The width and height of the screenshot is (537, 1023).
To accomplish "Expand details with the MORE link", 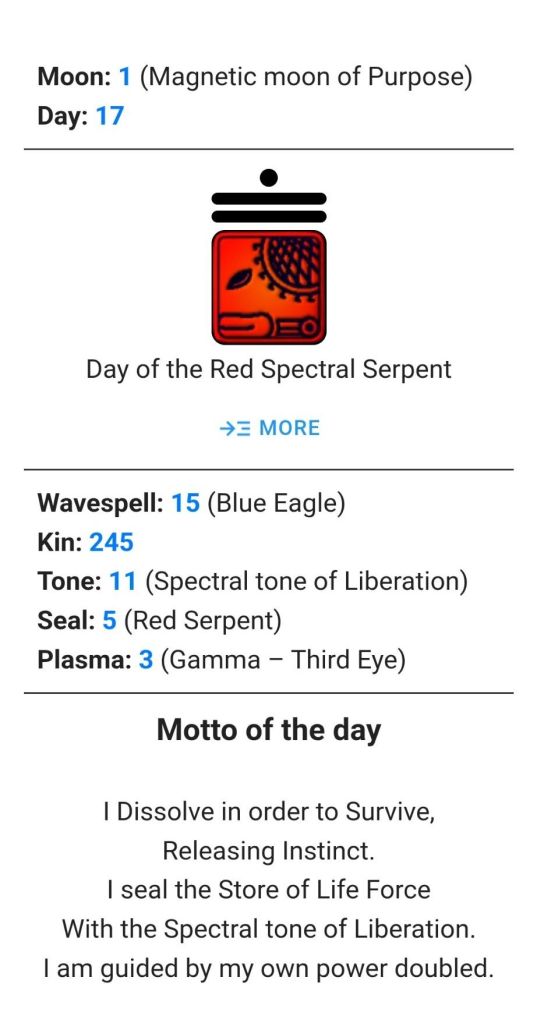I will pyautogui.click(x=269, y=428).
